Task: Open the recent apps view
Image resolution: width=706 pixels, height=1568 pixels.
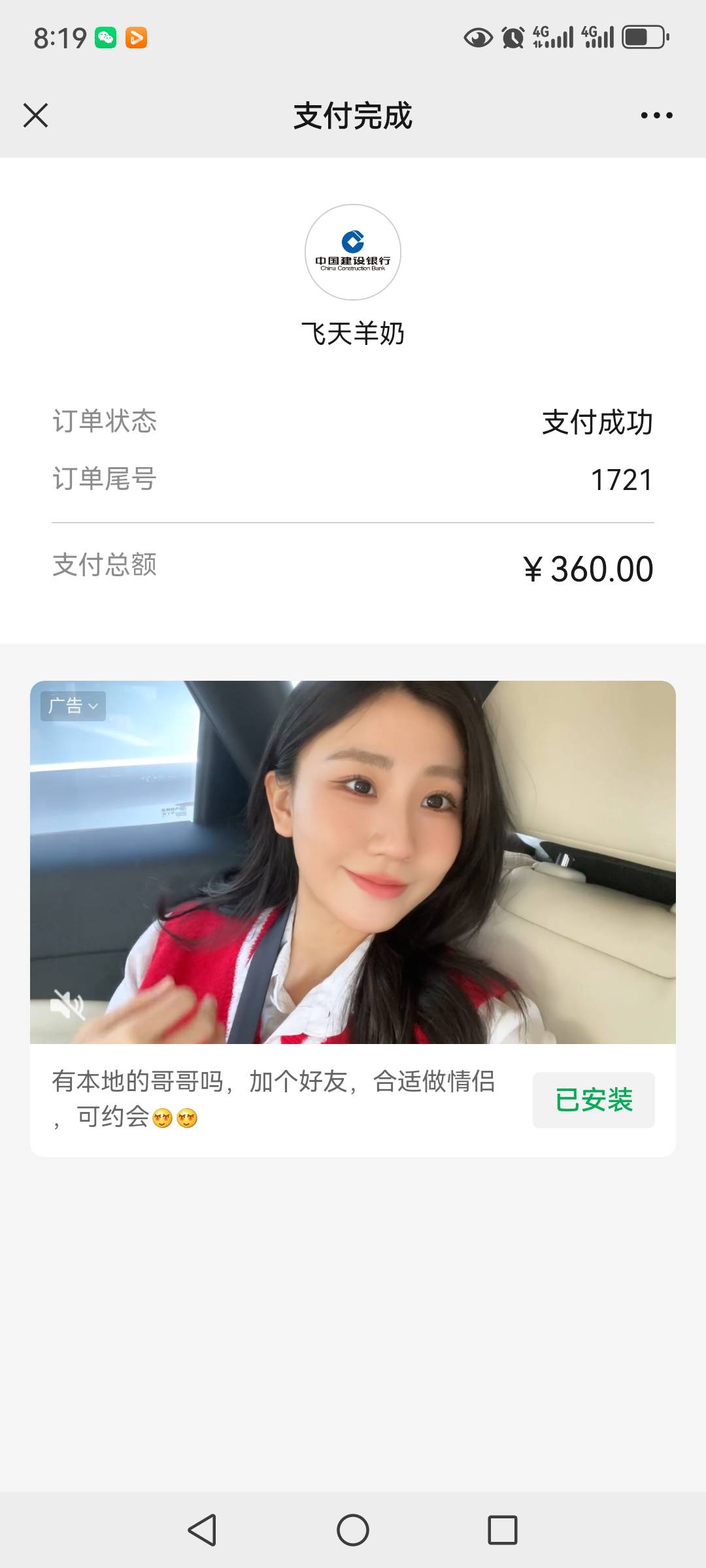Action: point(502,1529)
